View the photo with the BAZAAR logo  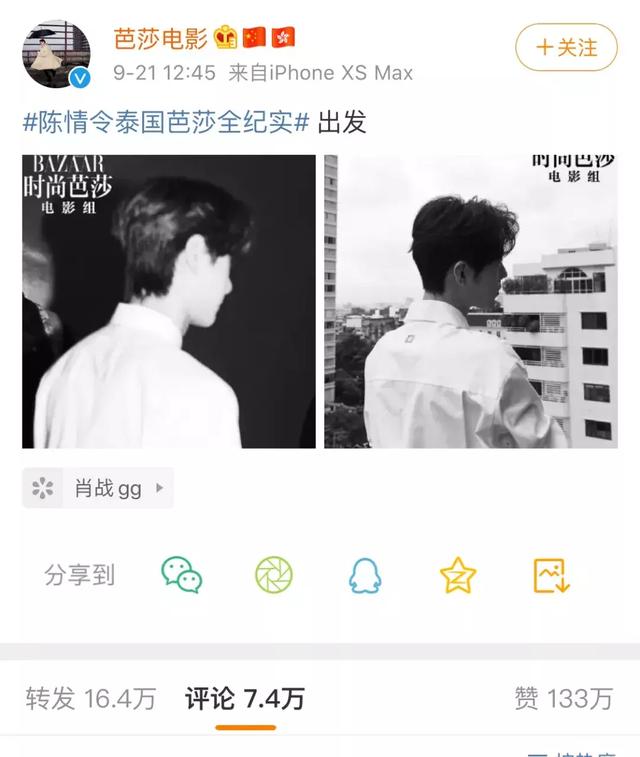169,301
